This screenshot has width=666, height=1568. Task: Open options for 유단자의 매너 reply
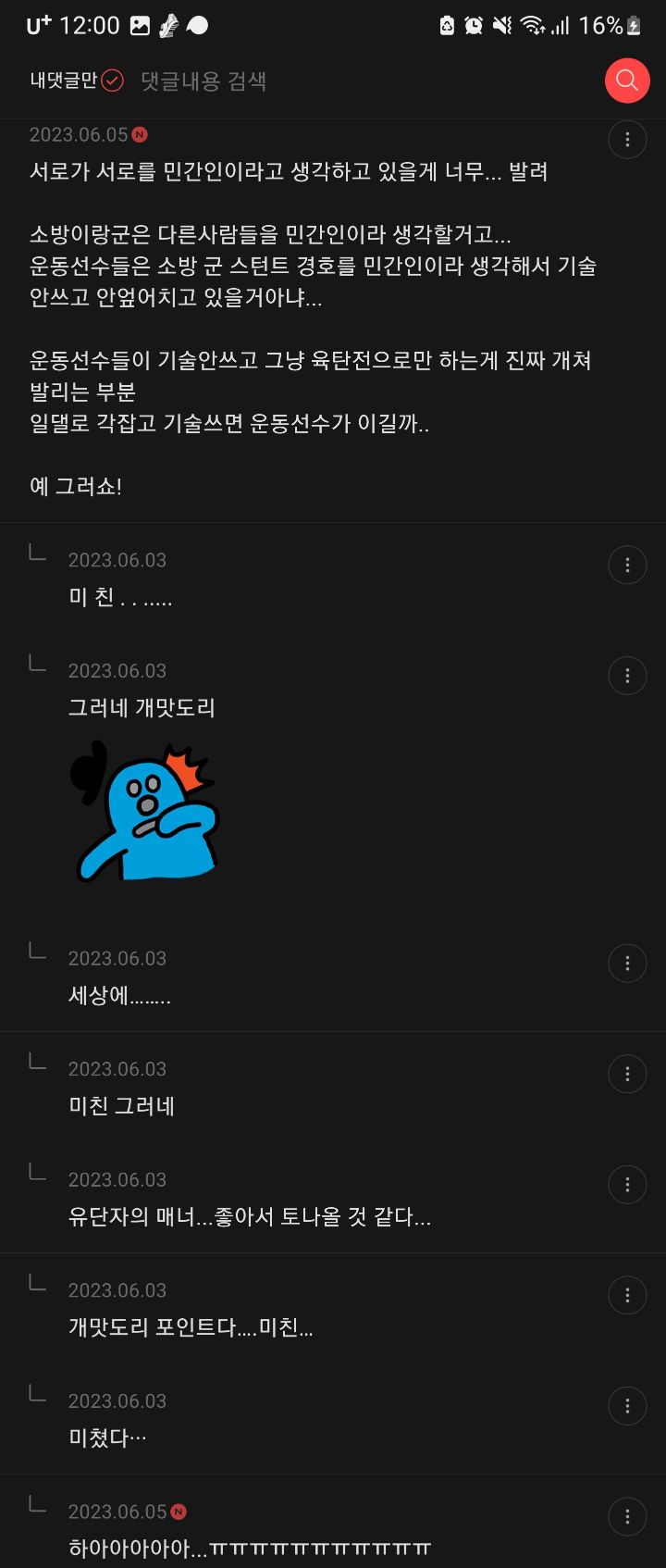tap(627, 1185)
